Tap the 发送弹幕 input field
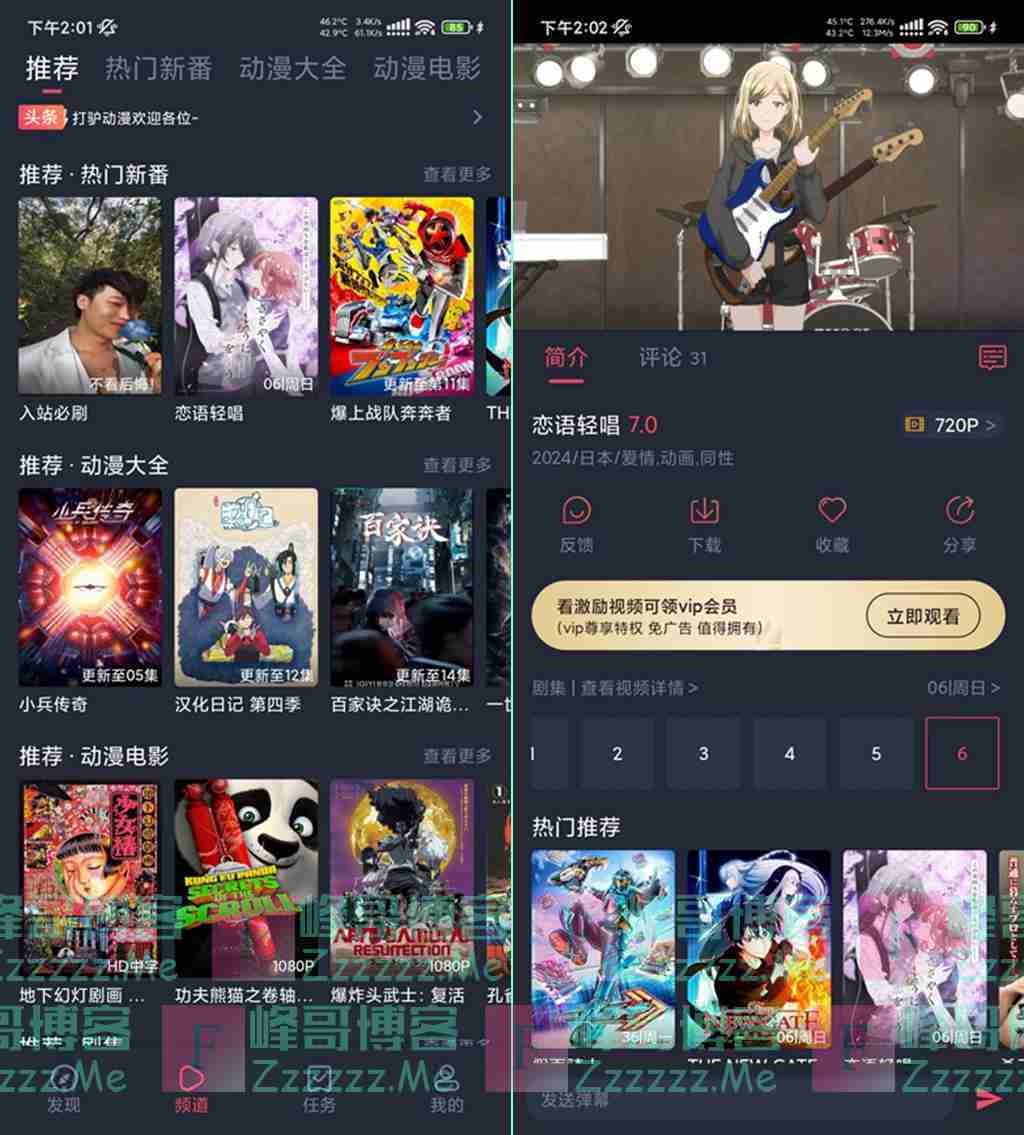The image size is (1024, 1135). (x=740, y=1100)
